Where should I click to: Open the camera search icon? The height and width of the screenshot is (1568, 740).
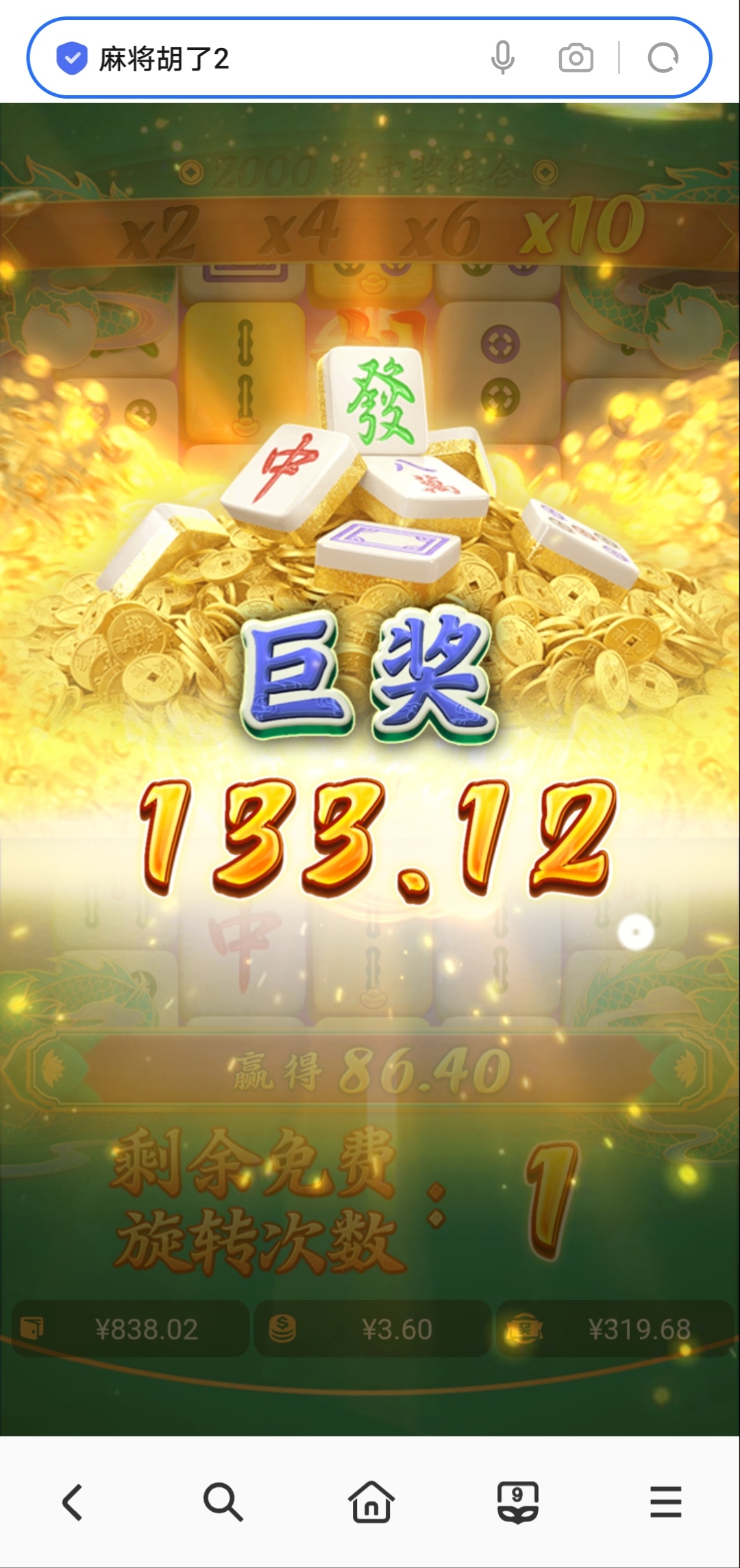576,58
